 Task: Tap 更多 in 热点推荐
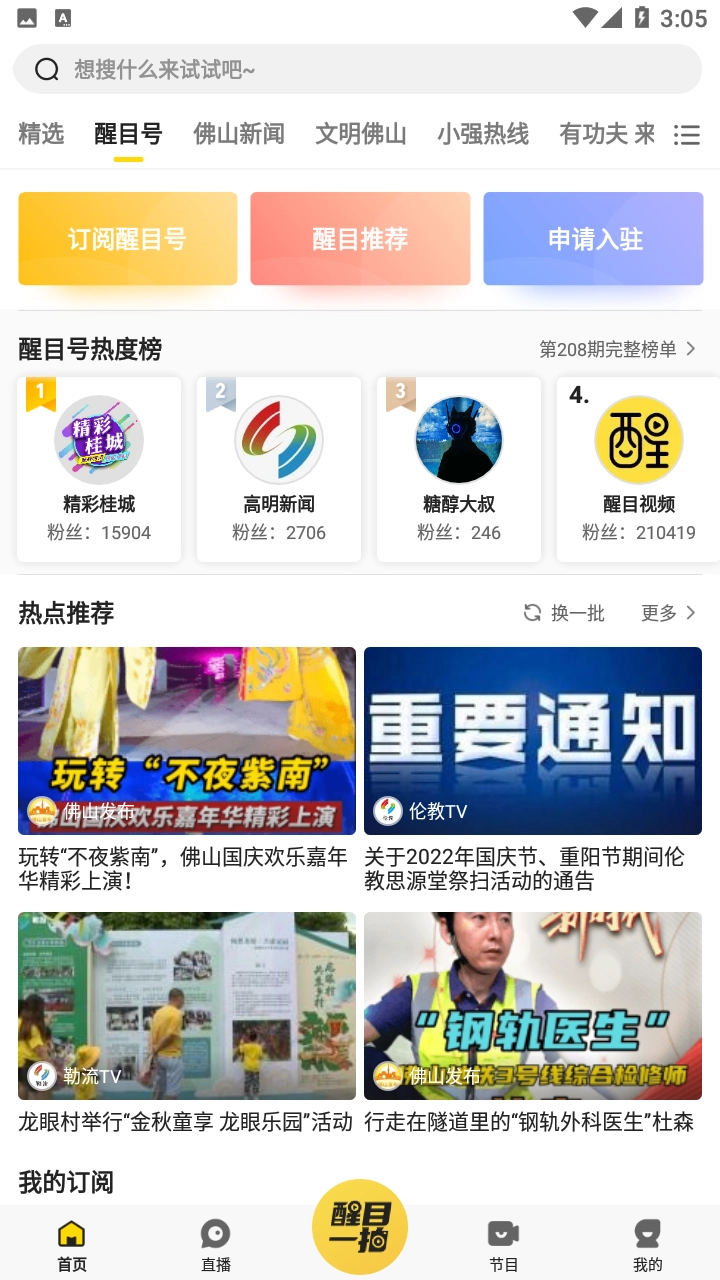tap(668, 613)
